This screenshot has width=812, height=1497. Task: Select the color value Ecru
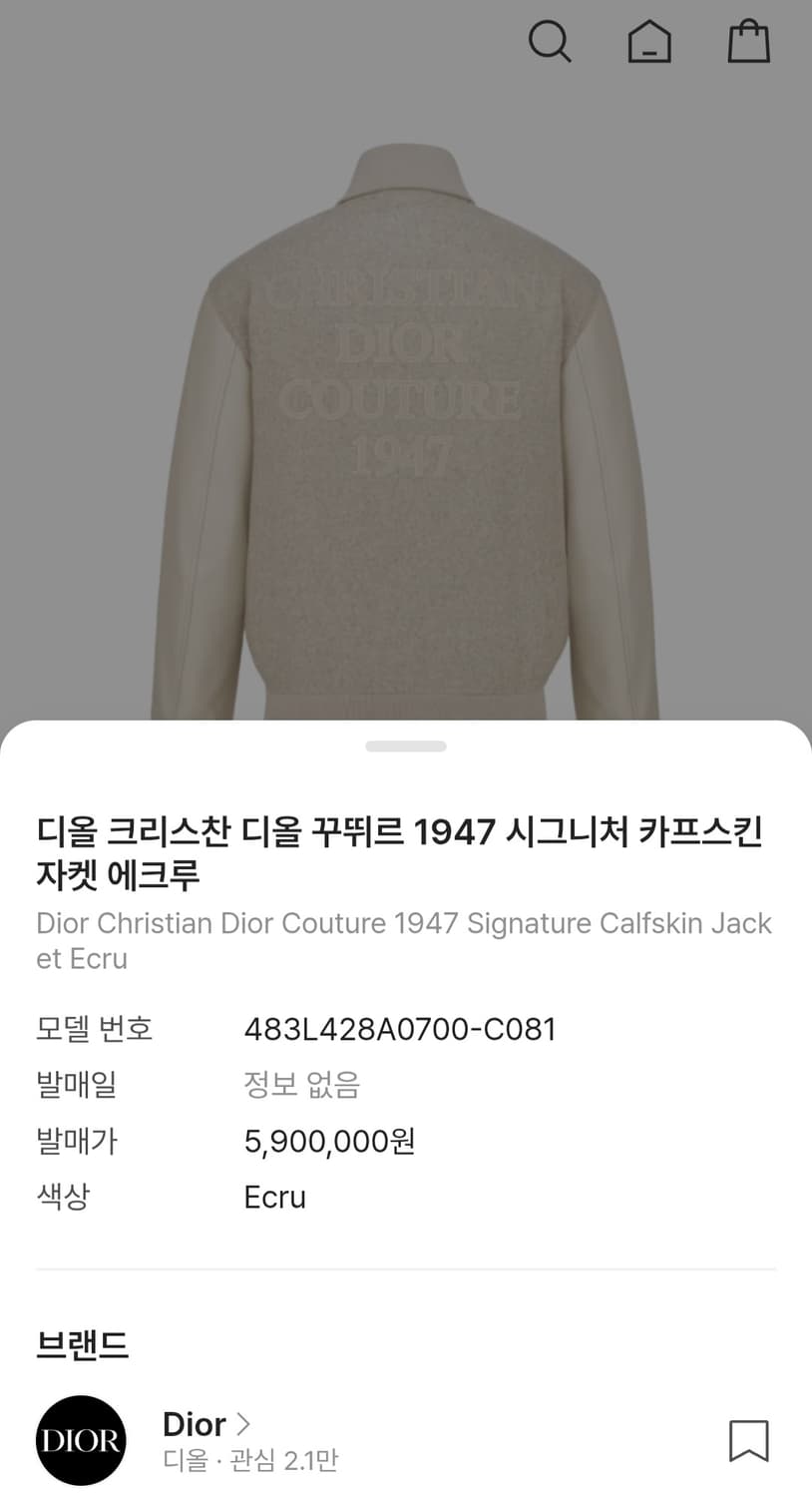pyautogui.click(x=274, y=1197)
